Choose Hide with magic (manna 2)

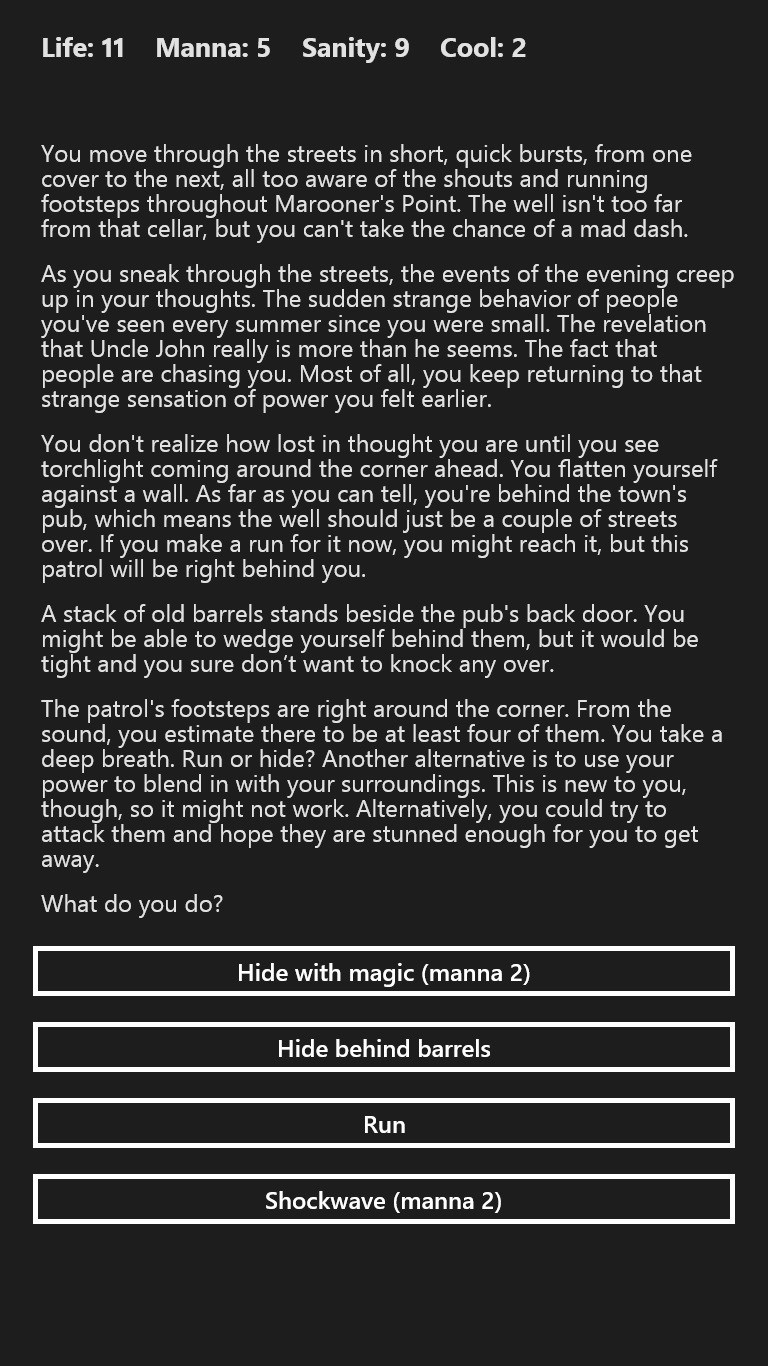click(x=384, y=972)
